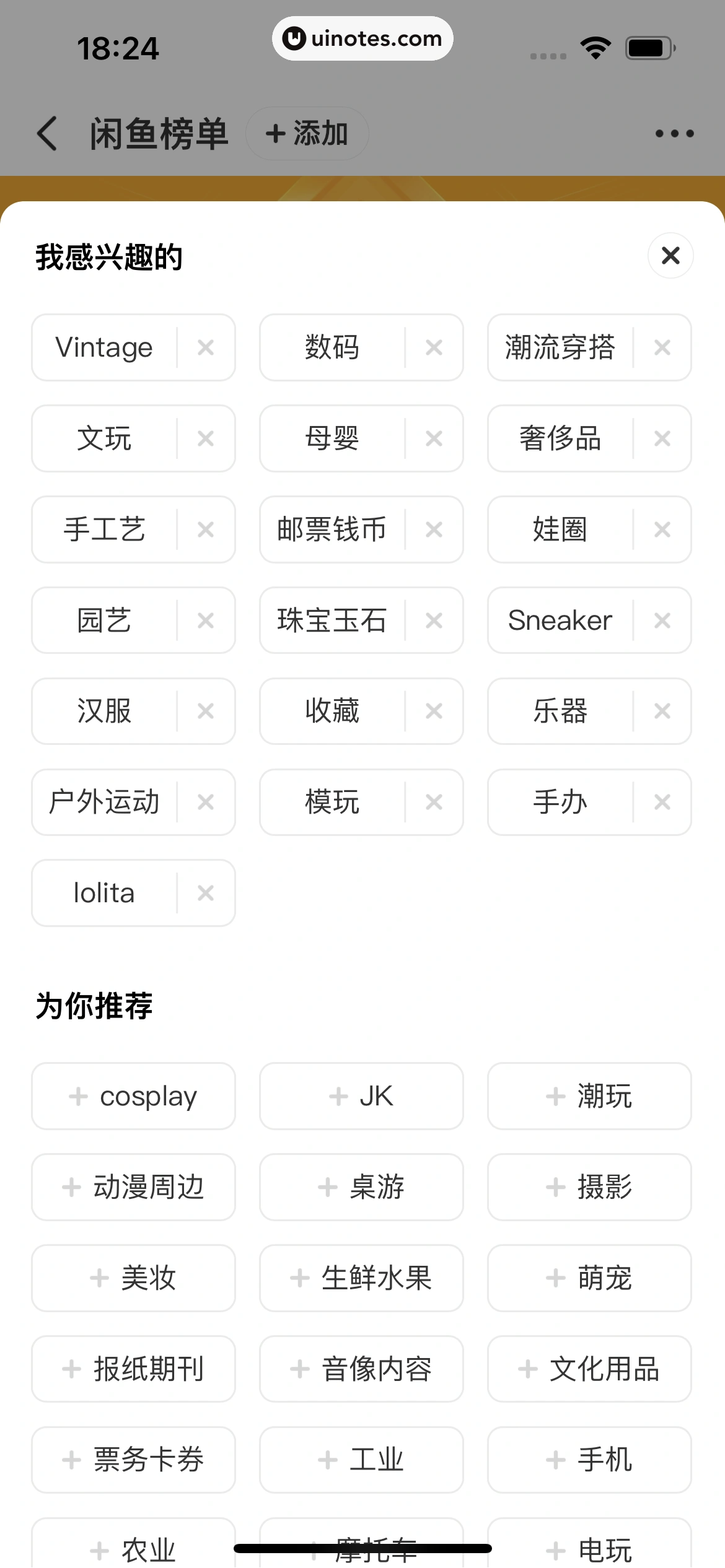Viewport: 725px width, 1568px height.
Task: Add 萌宠 to my interests
Action: [x=588, y=1278]
